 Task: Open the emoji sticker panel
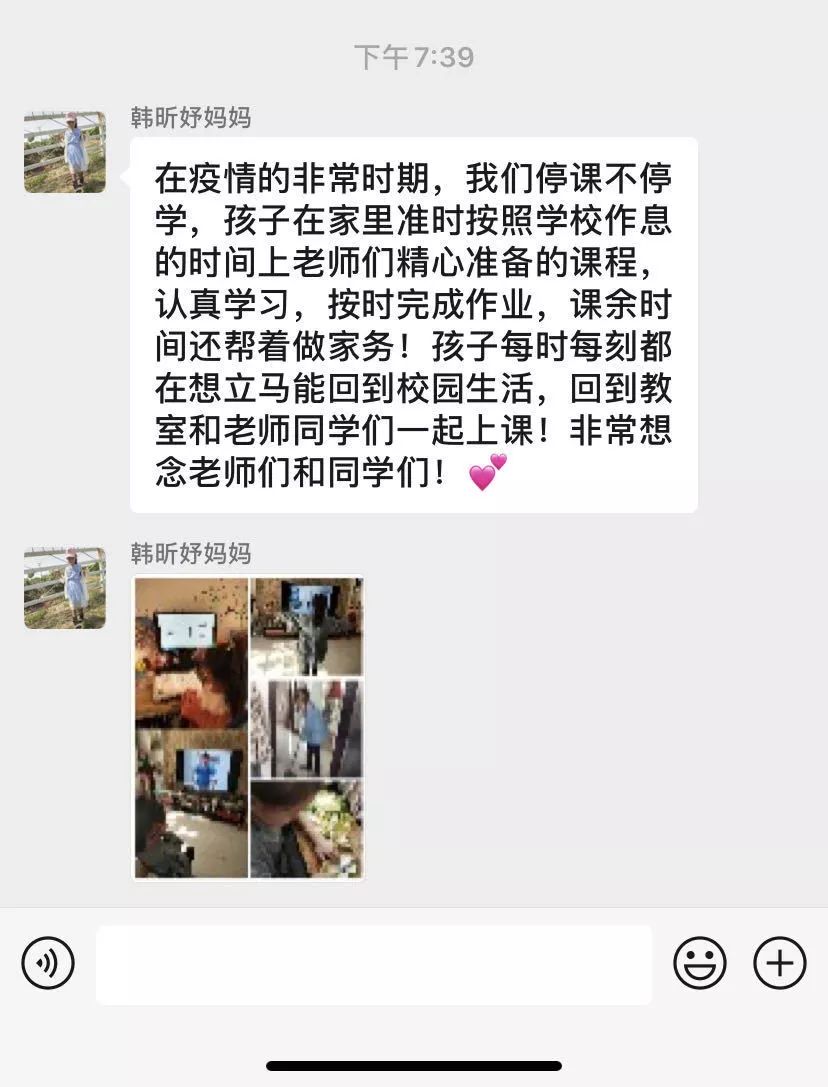pos(700,963)
